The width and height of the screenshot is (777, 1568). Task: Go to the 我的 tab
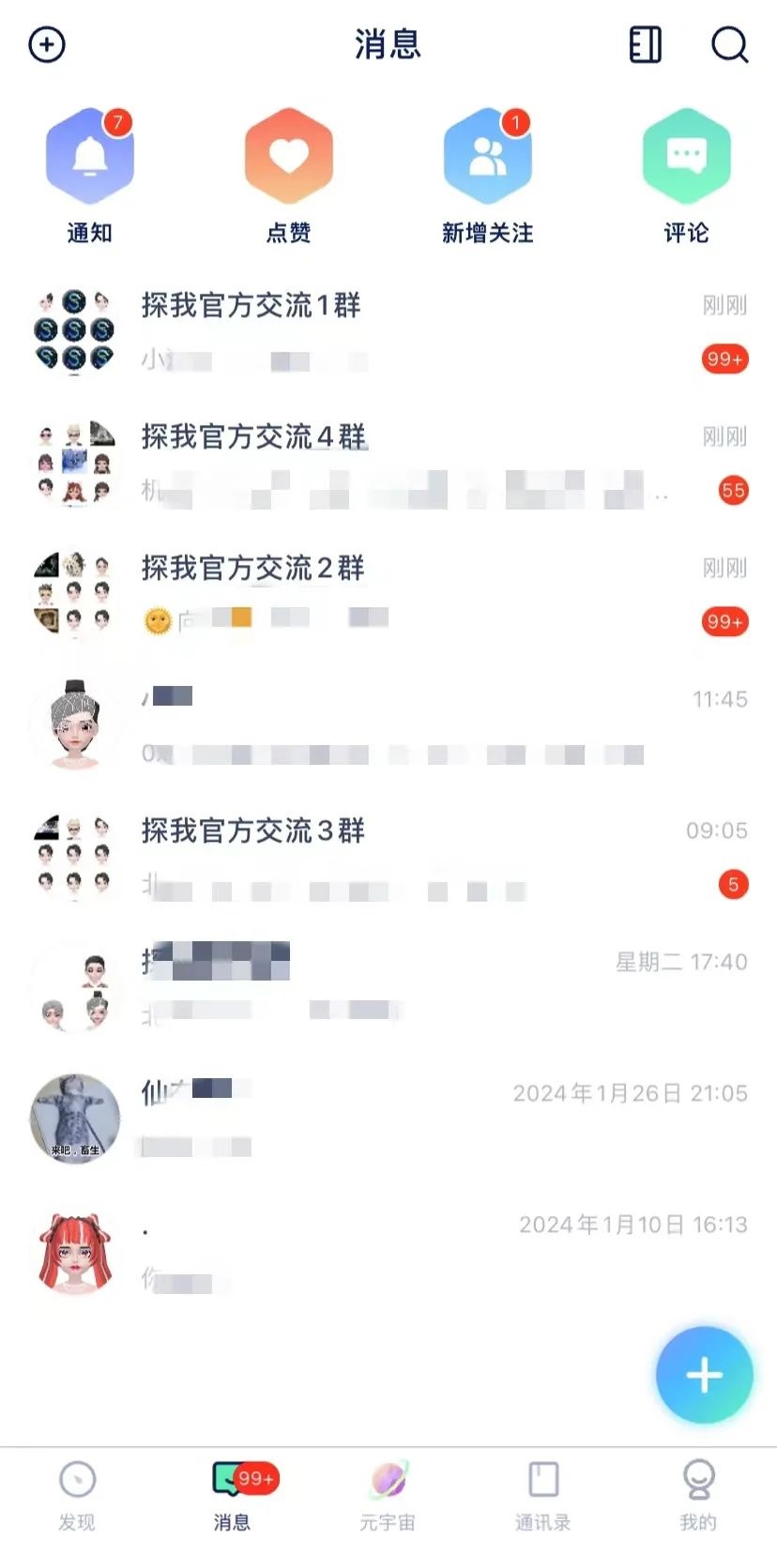pyautogui.click(x=698, y=1497)
